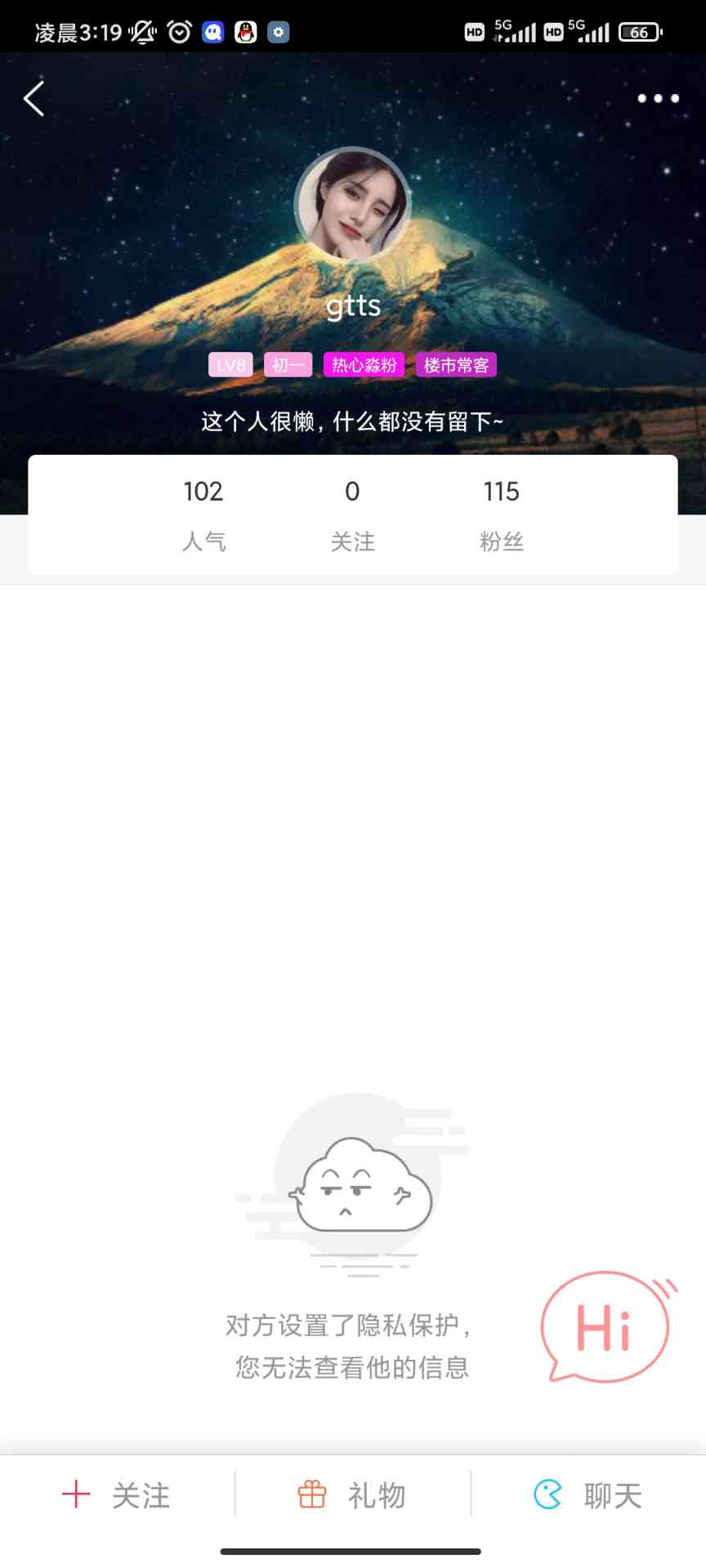Viewport: 706px width, 1568px height.
Task: Send a gift via 礼物
Action: pyautogui.click(x=352, y=1494)
